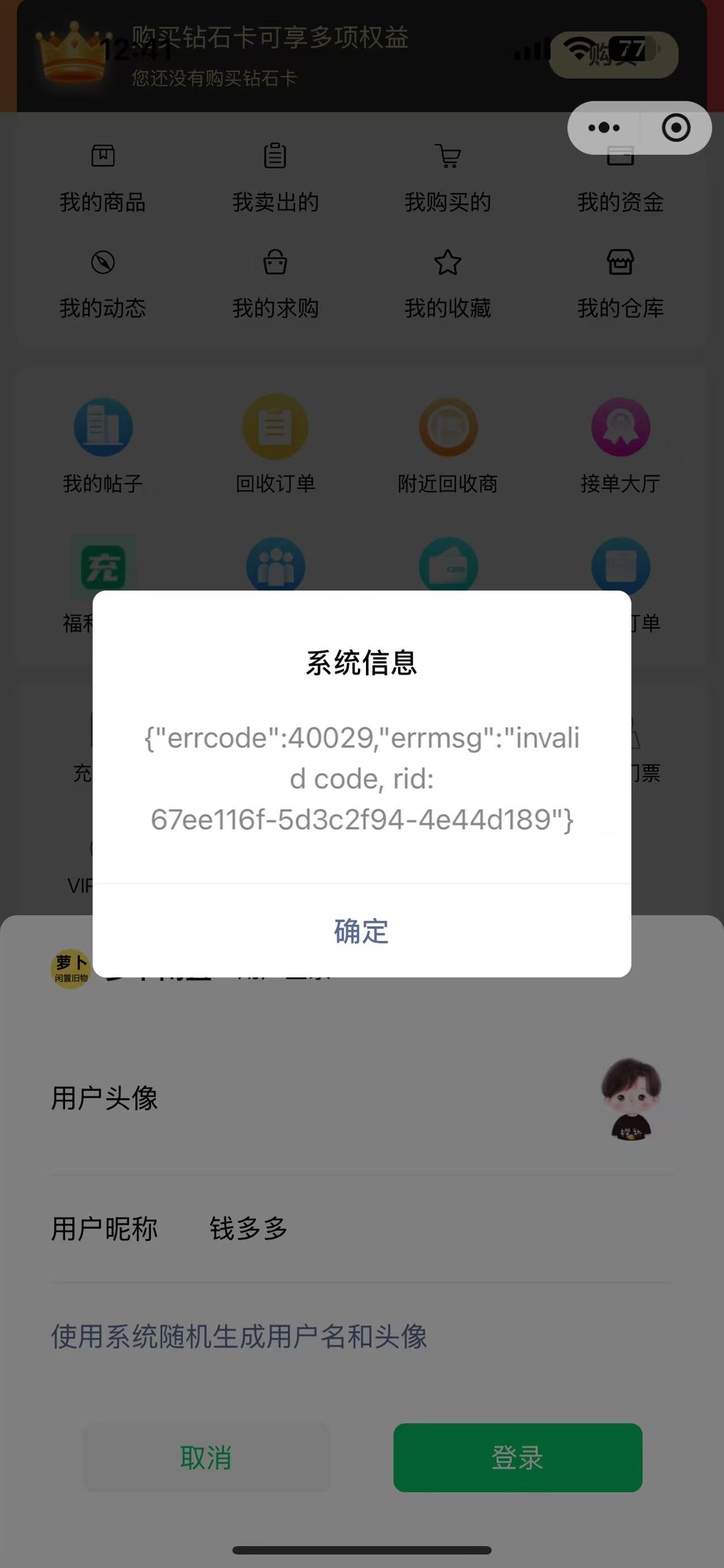Open 我的资金
The height and width of the screenshot is (1568, 724).
(x=620, y=189)
